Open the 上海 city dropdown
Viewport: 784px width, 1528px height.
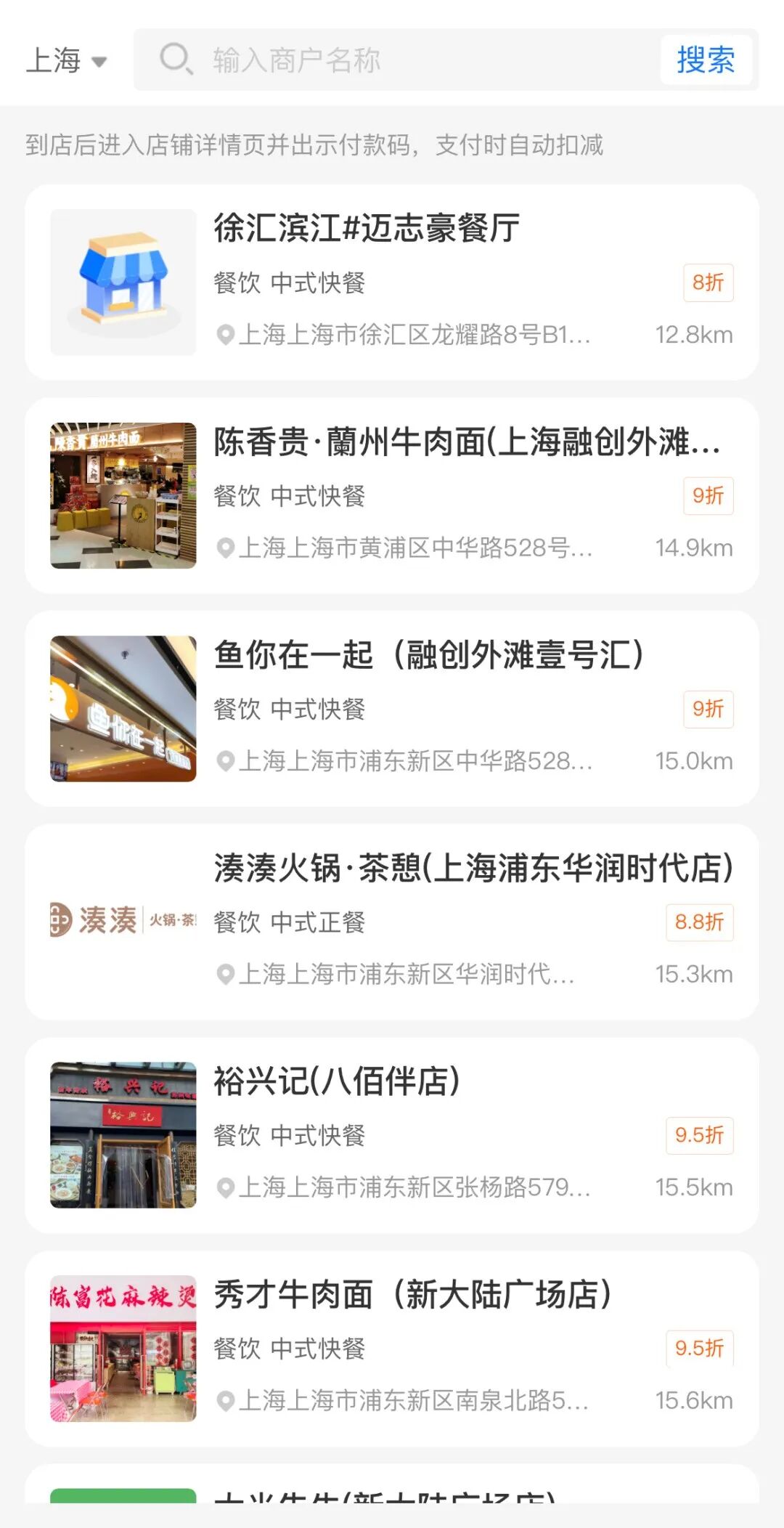pyautogui.click(x=66, y=60)
